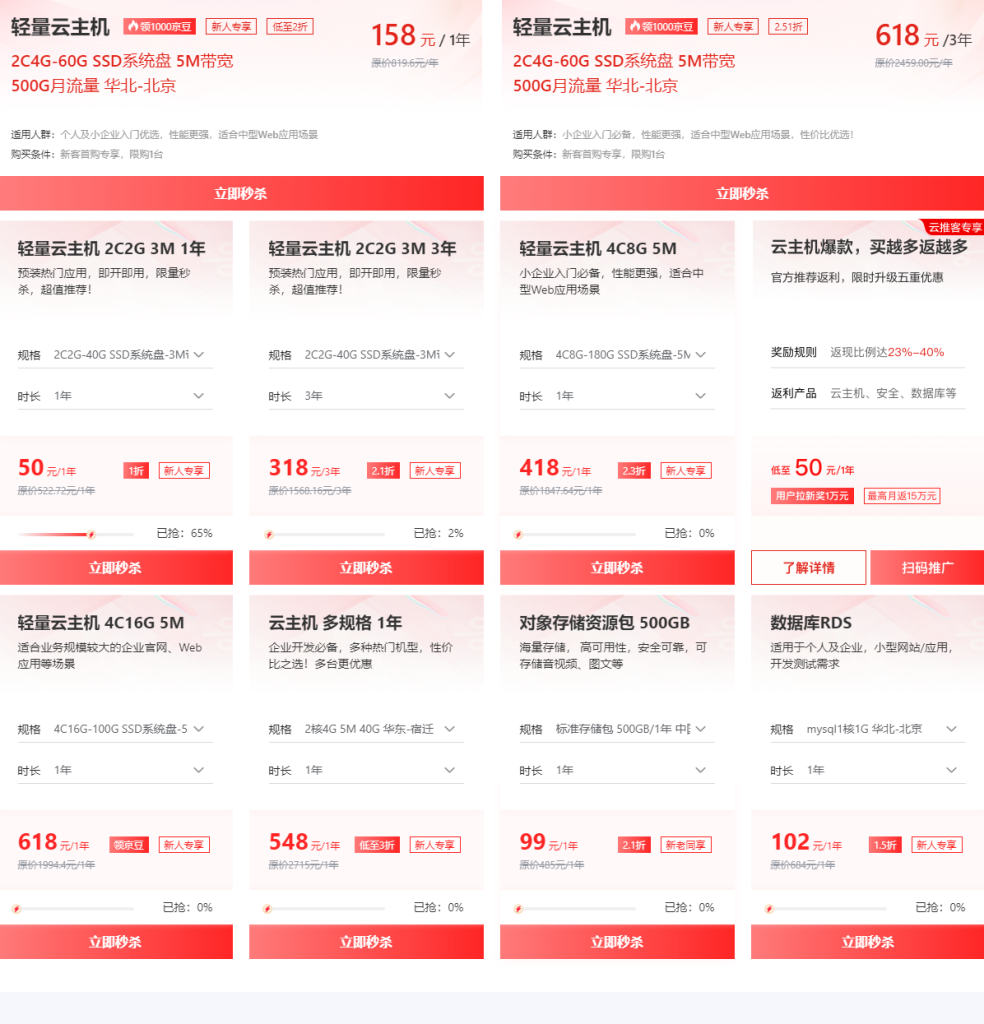Open the 时长 dropdown for 轻量云主机 4C8G 5M

click(632, 396)
